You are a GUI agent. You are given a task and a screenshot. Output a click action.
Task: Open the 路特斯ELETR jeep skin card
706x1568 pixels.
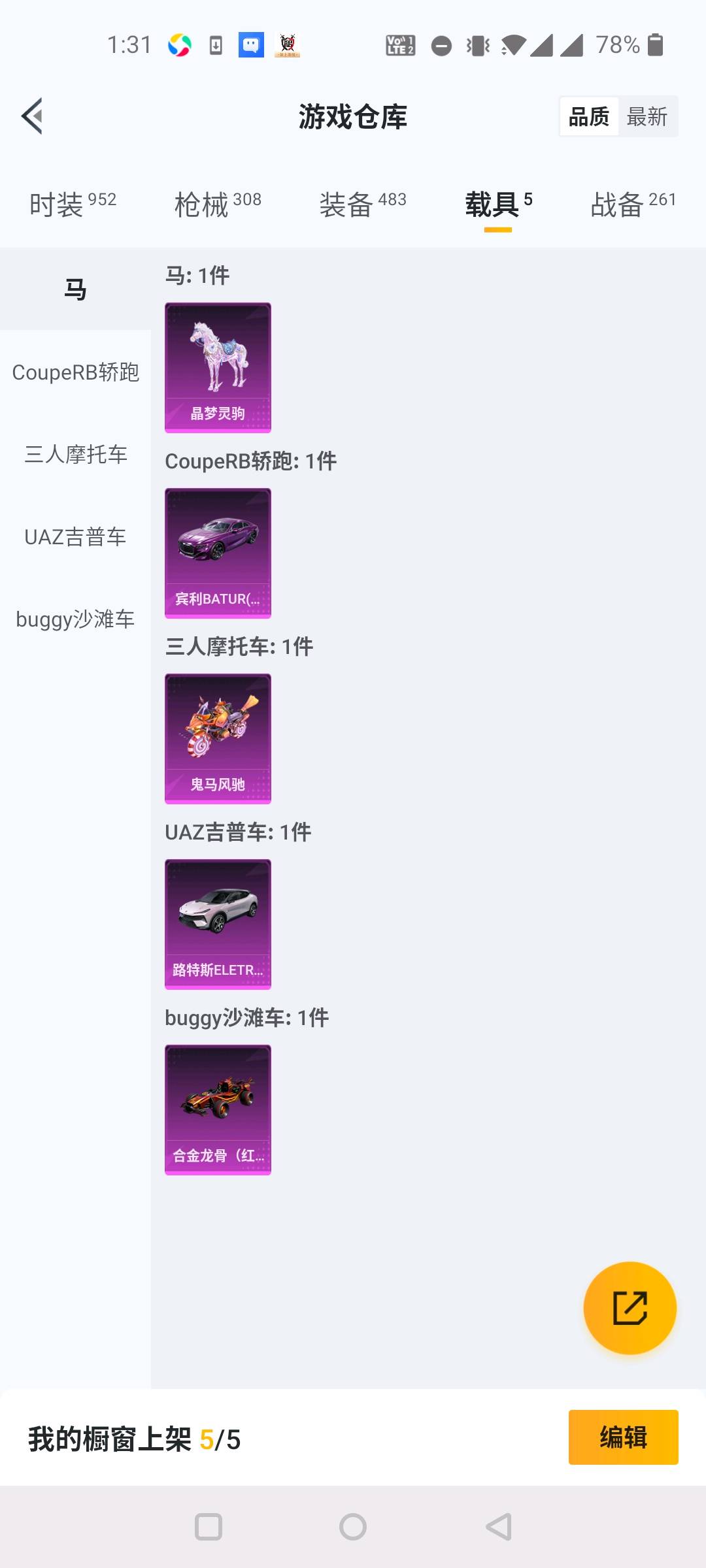218,924
